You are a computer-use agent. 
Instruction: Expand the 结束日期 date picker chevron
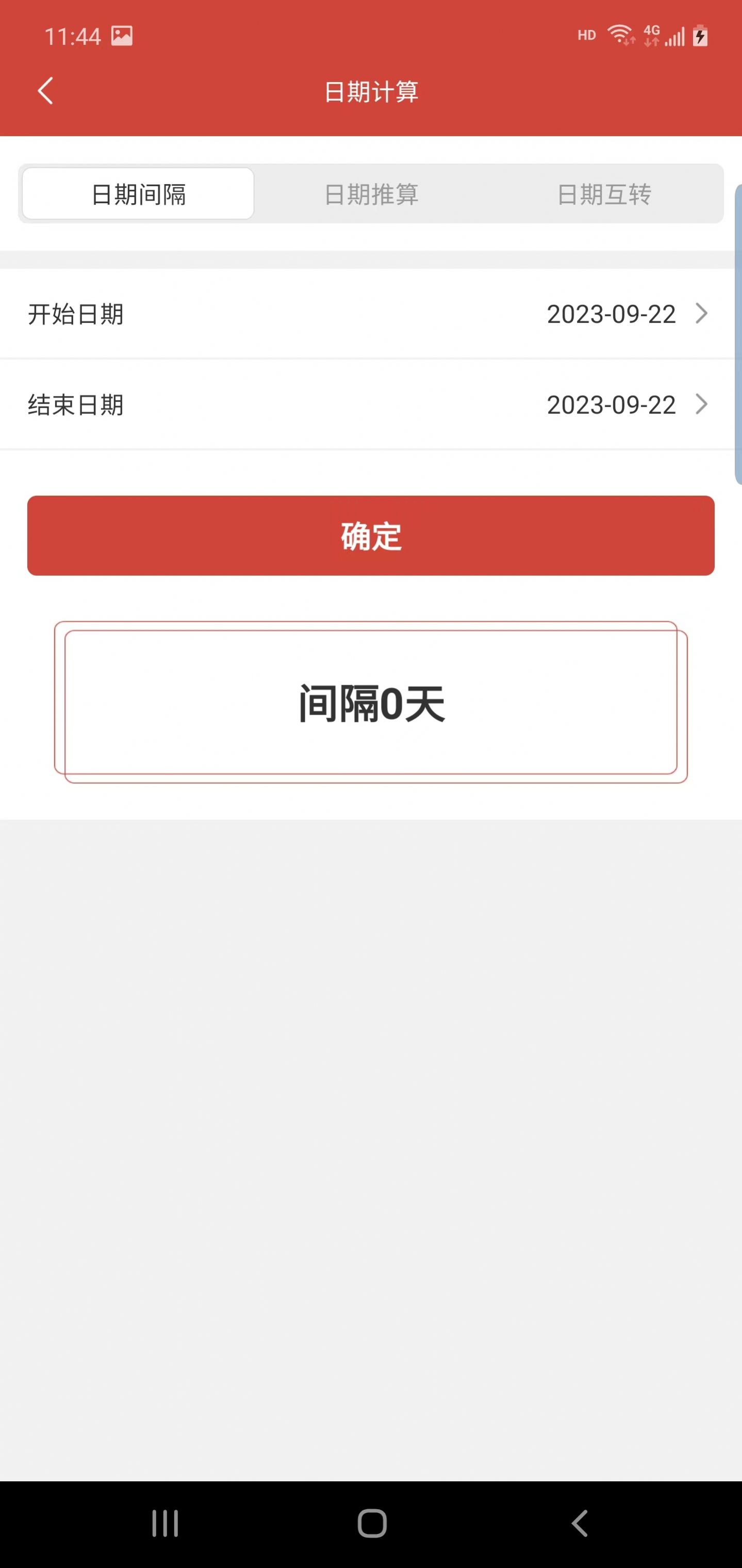point(702,404)
